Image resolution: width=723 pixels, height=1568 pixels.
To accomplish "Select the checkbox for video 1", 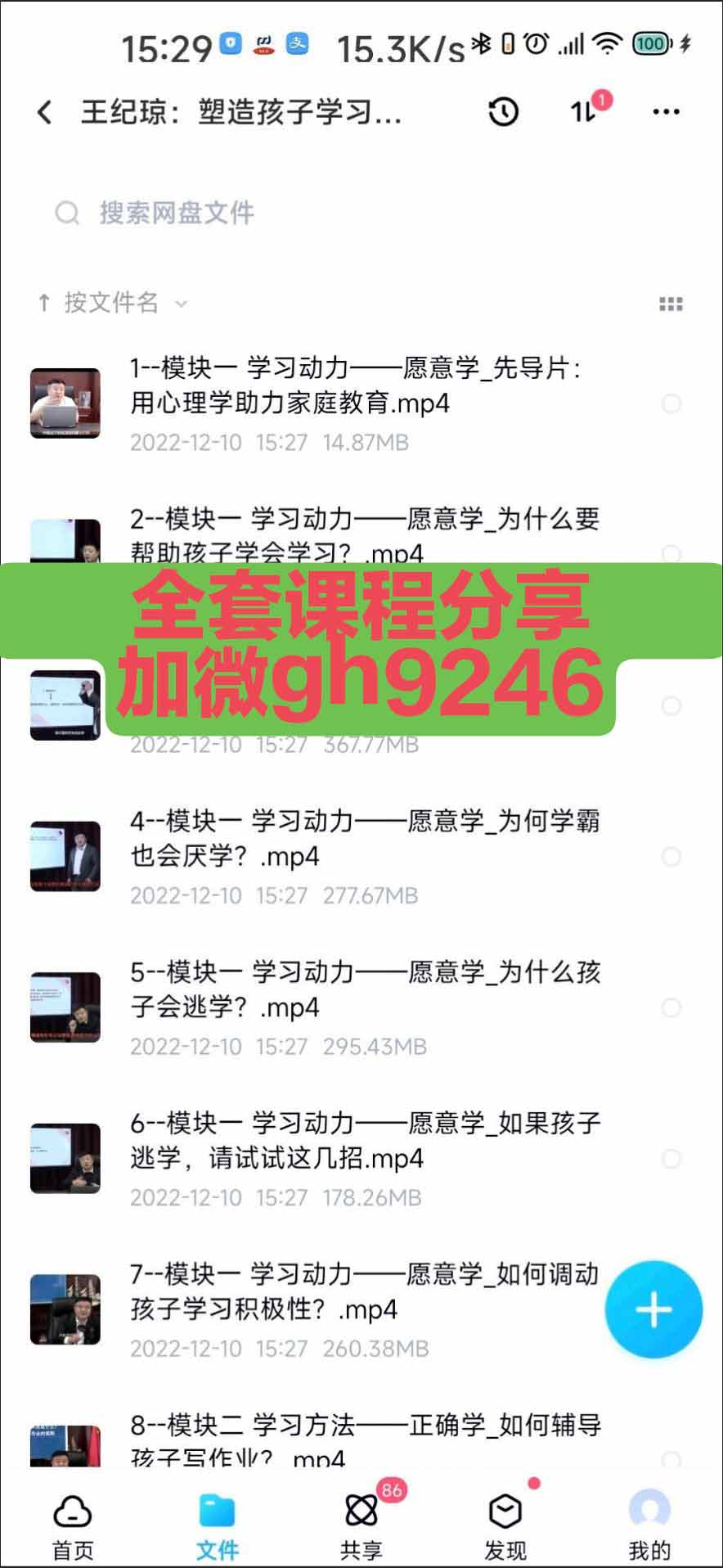I will (x=671, y=403).
